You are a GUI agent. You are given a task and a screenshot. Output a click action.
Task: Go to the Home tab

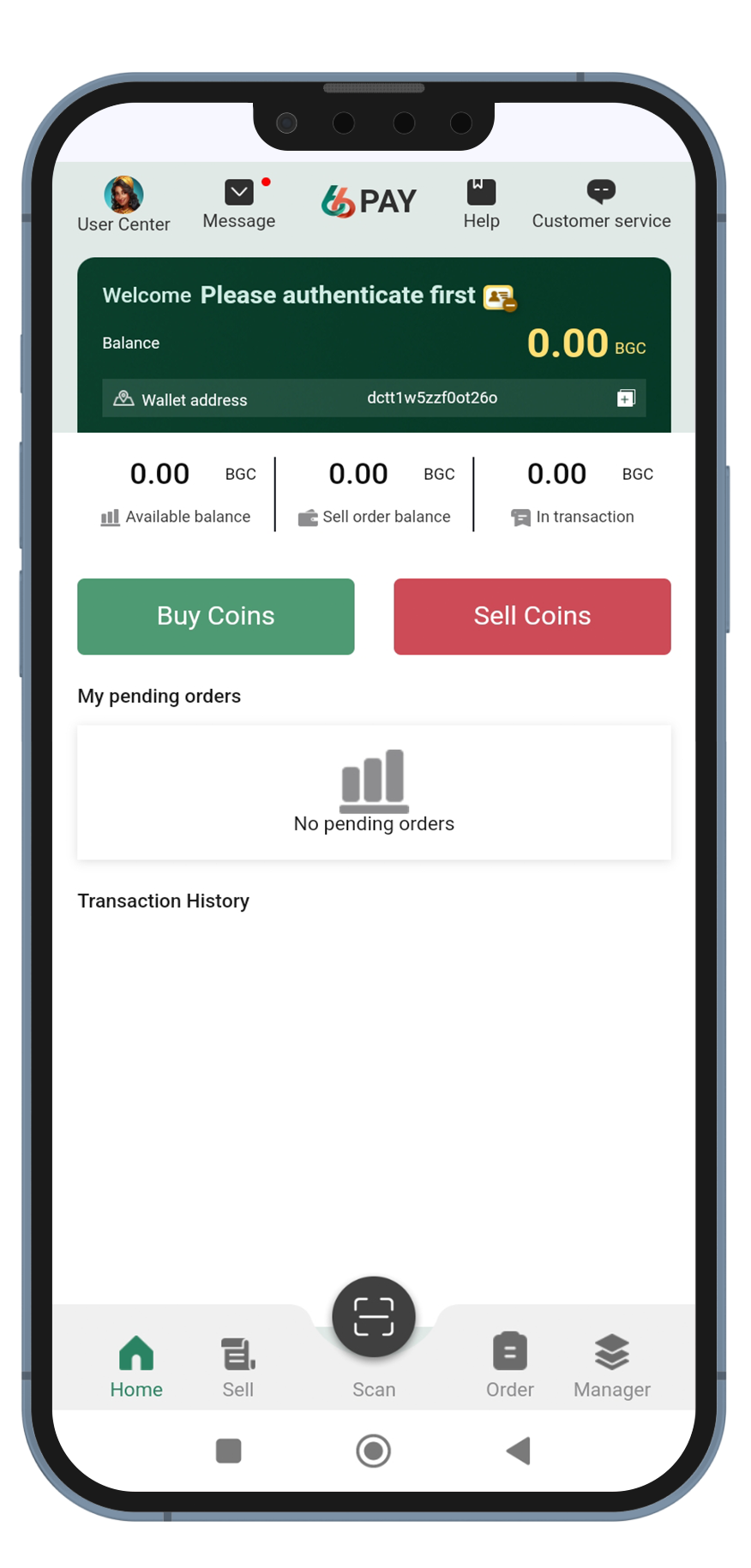pyautogui.click(x=136, y=1368)
